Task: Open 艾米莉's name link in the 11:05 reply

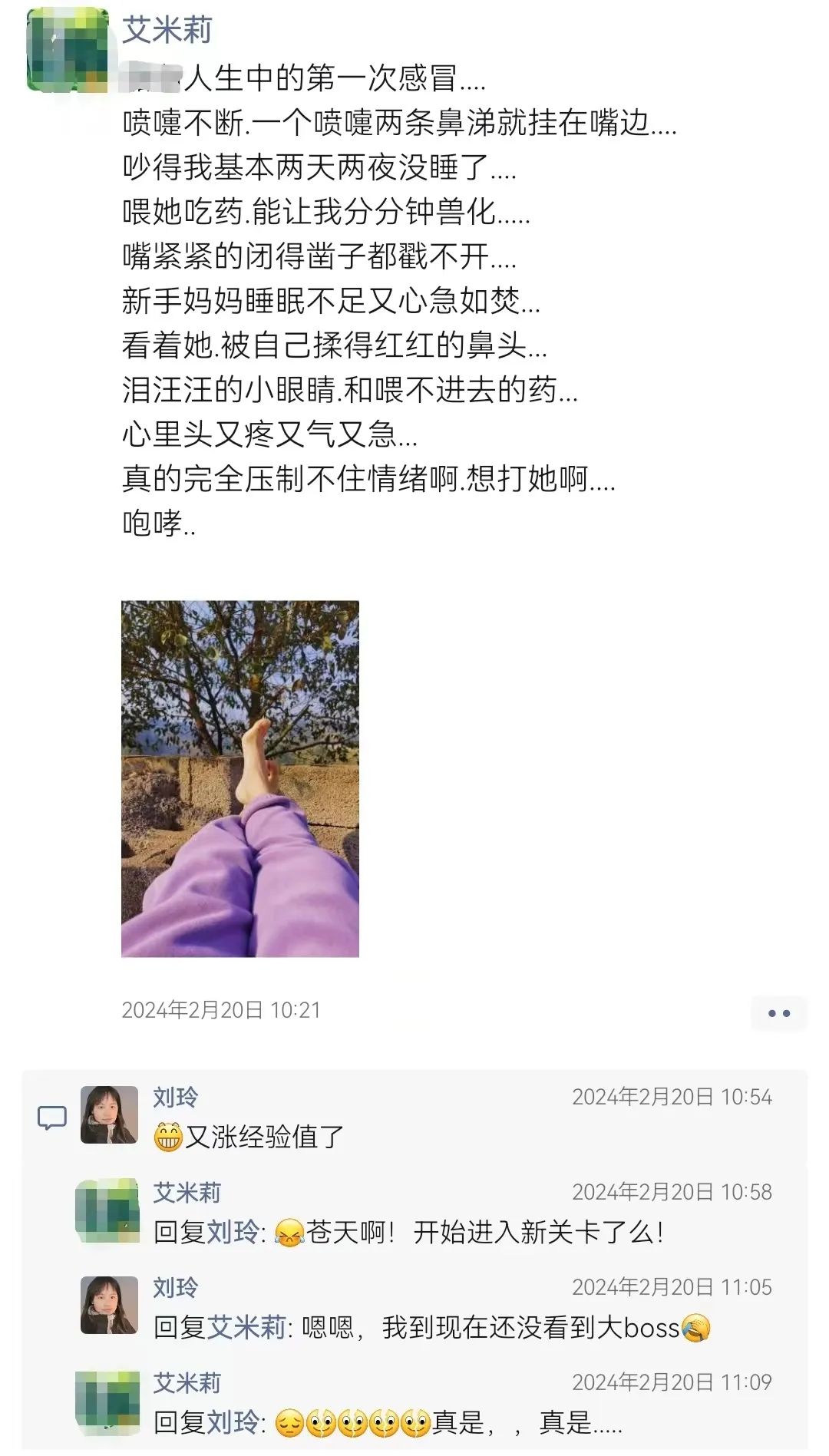Action: (247, 1327)
